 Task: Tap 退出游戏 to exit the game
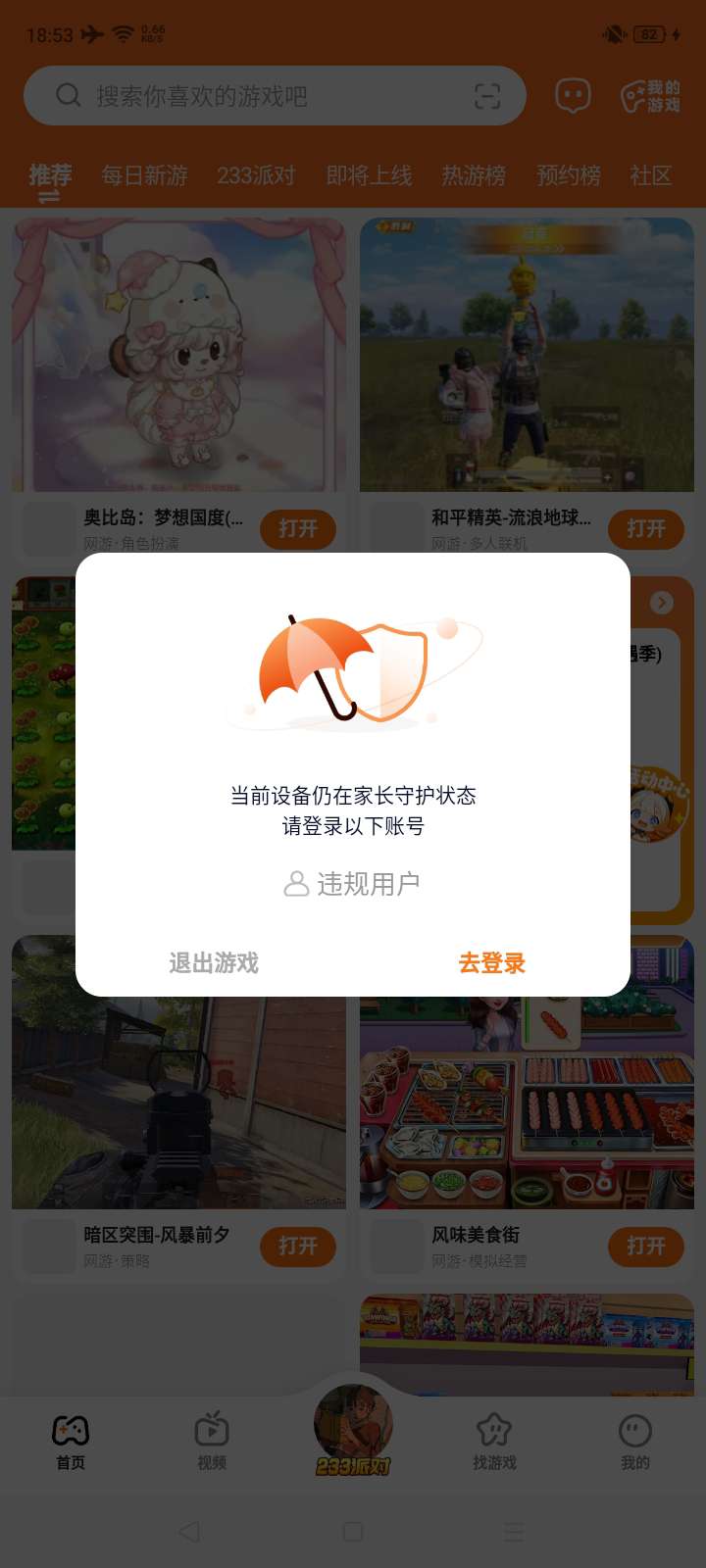(x=214, y=963)
